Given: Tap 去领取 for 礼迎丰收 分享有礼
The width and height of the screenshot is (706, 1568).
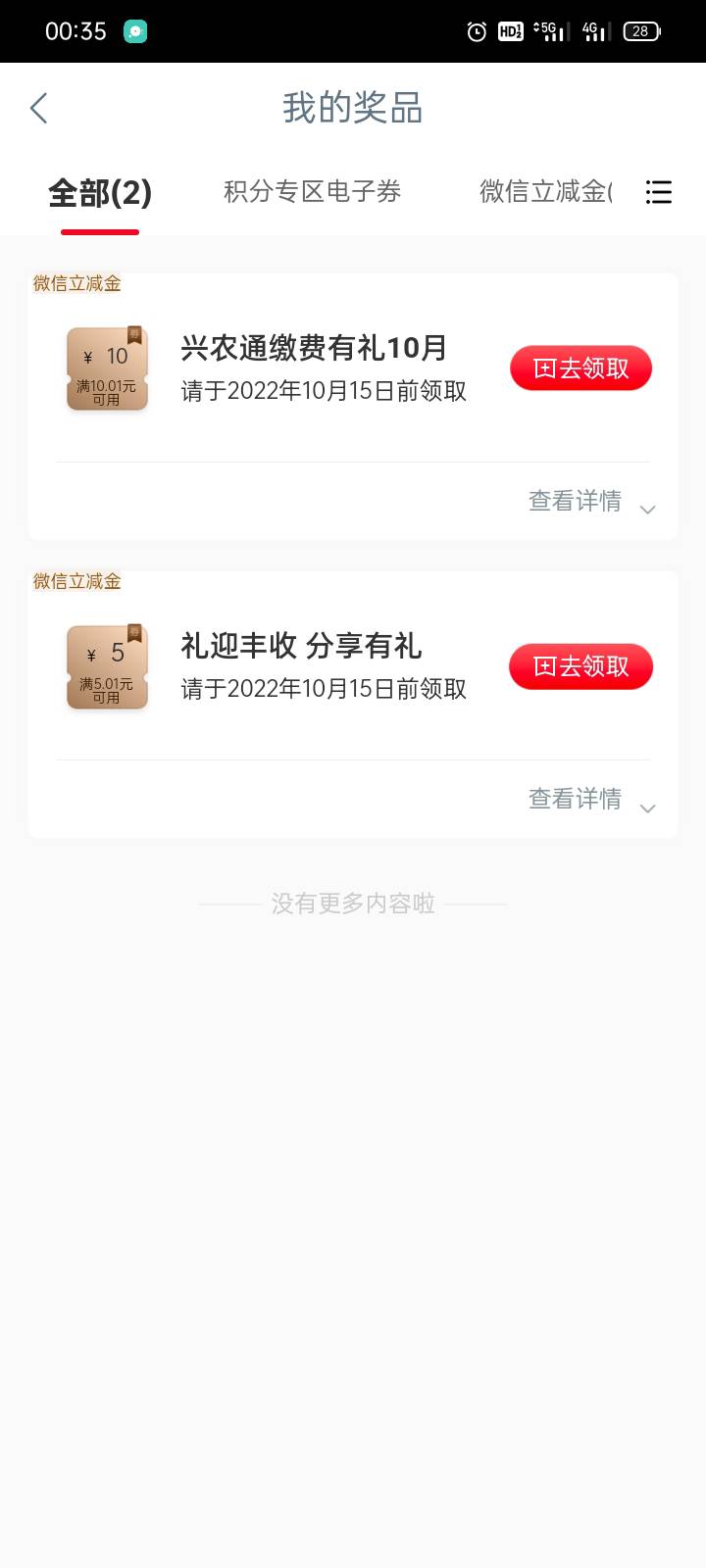Looking at the screenshot, I should tap(580, 666).
